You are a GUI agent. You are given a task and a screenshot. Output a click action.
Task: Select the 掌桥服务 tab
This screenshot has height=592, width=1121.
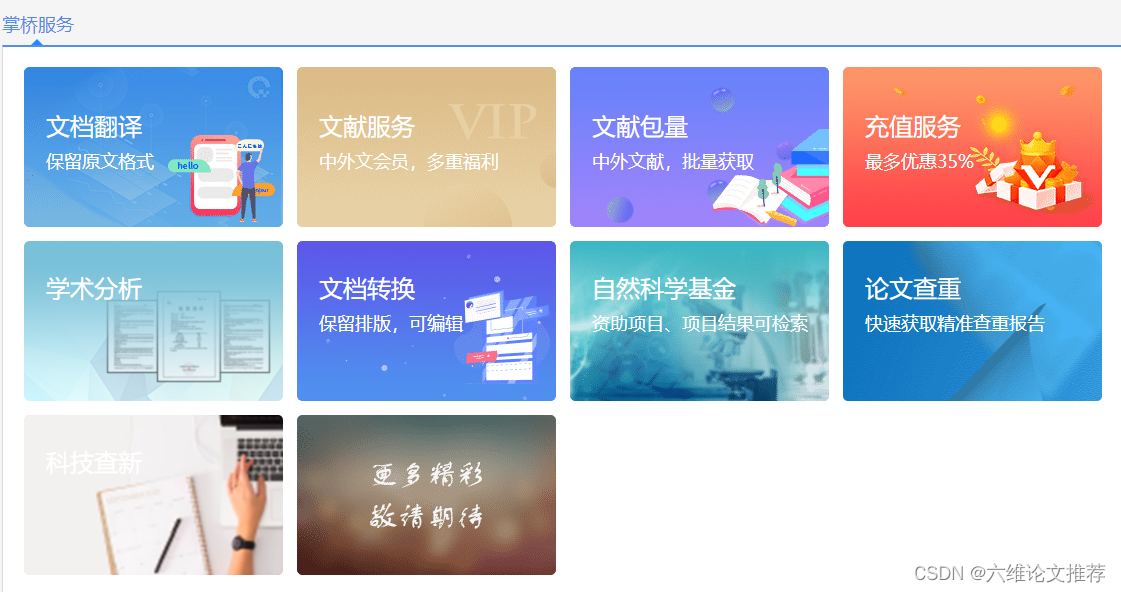[x=38, y=25]
